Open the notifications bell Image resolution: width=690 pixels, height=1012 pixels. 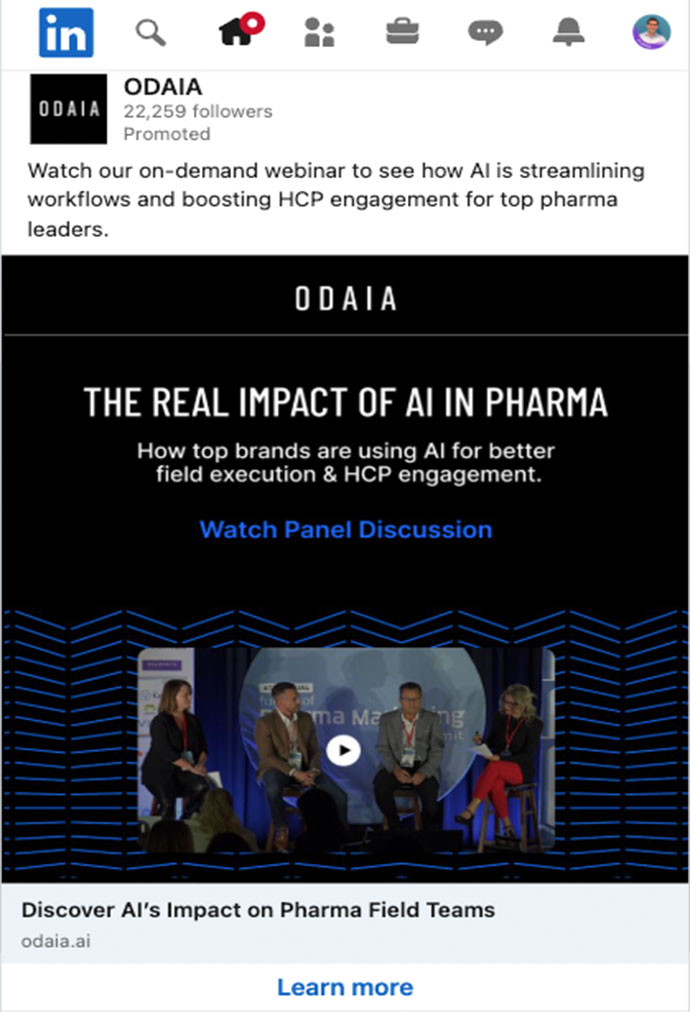pos(568,32)
